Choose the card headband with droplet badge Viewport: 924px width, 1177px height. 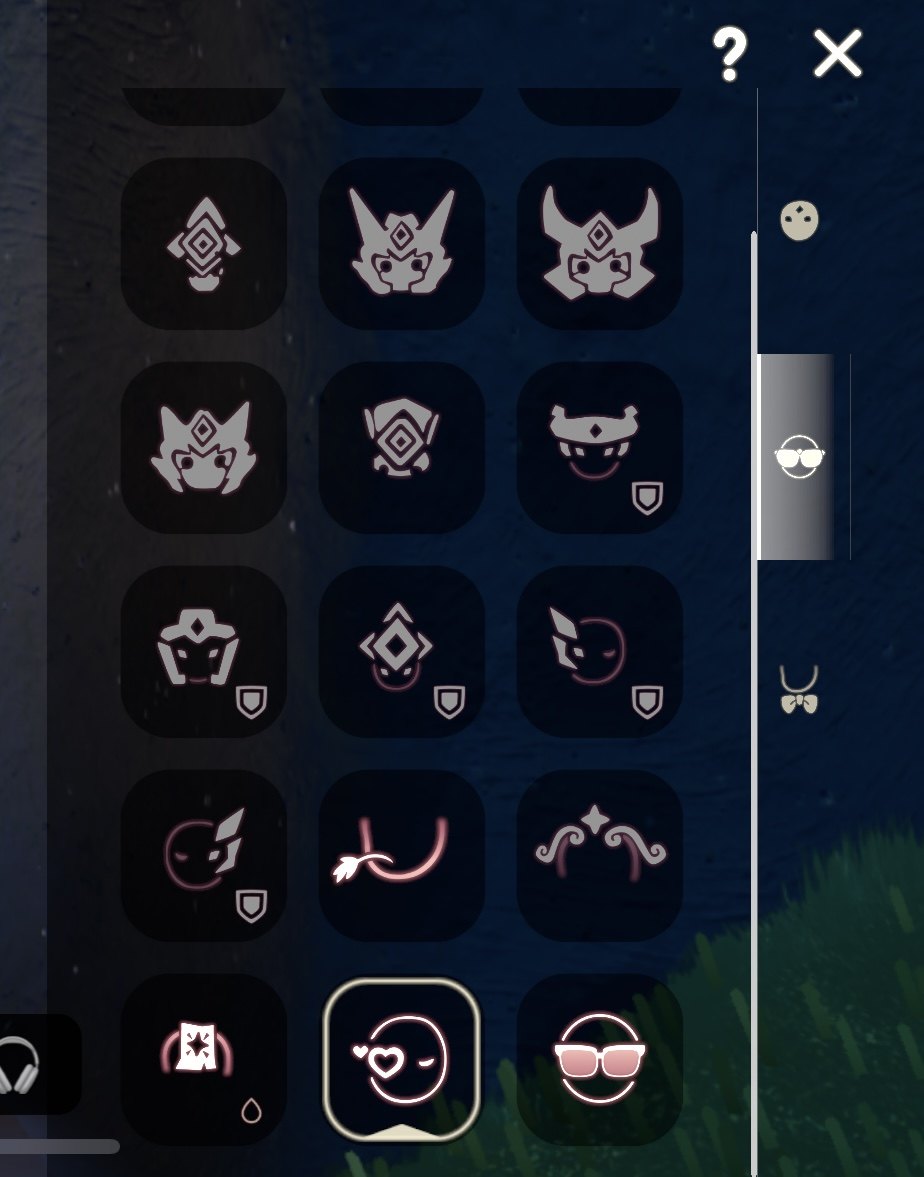(204, 1060)
